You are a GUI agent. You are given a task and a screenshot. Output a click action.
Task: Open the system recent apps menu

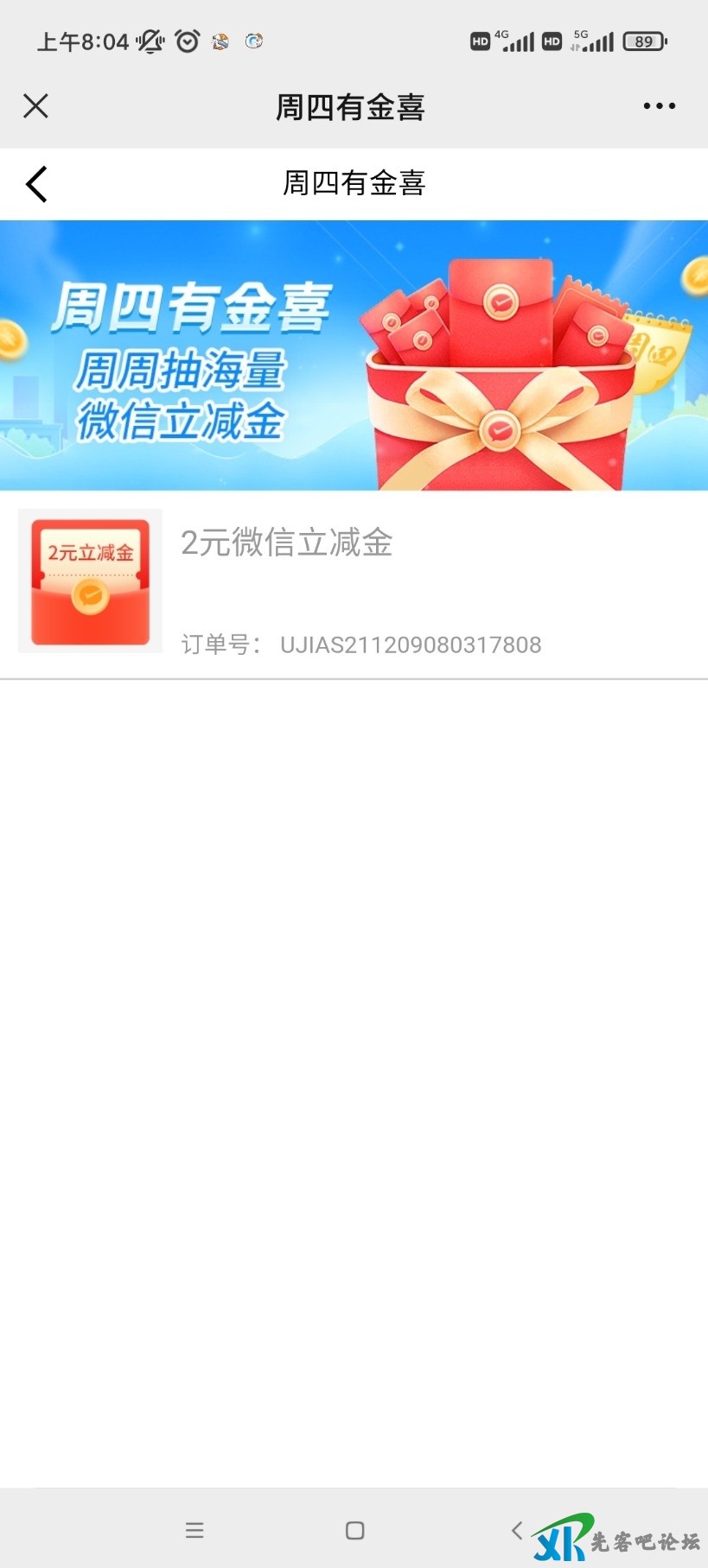click(195, 1530)
